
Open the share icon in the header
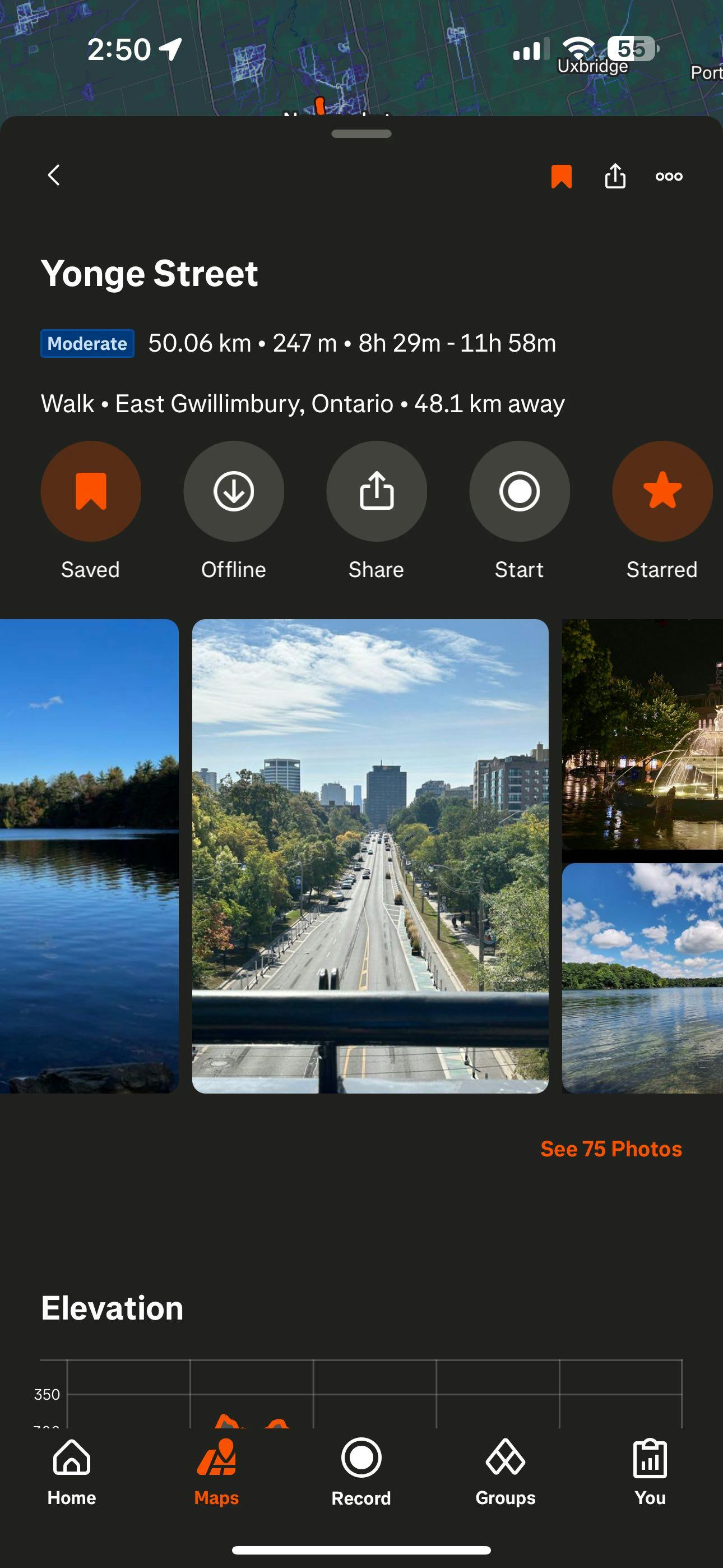[615, 176]
